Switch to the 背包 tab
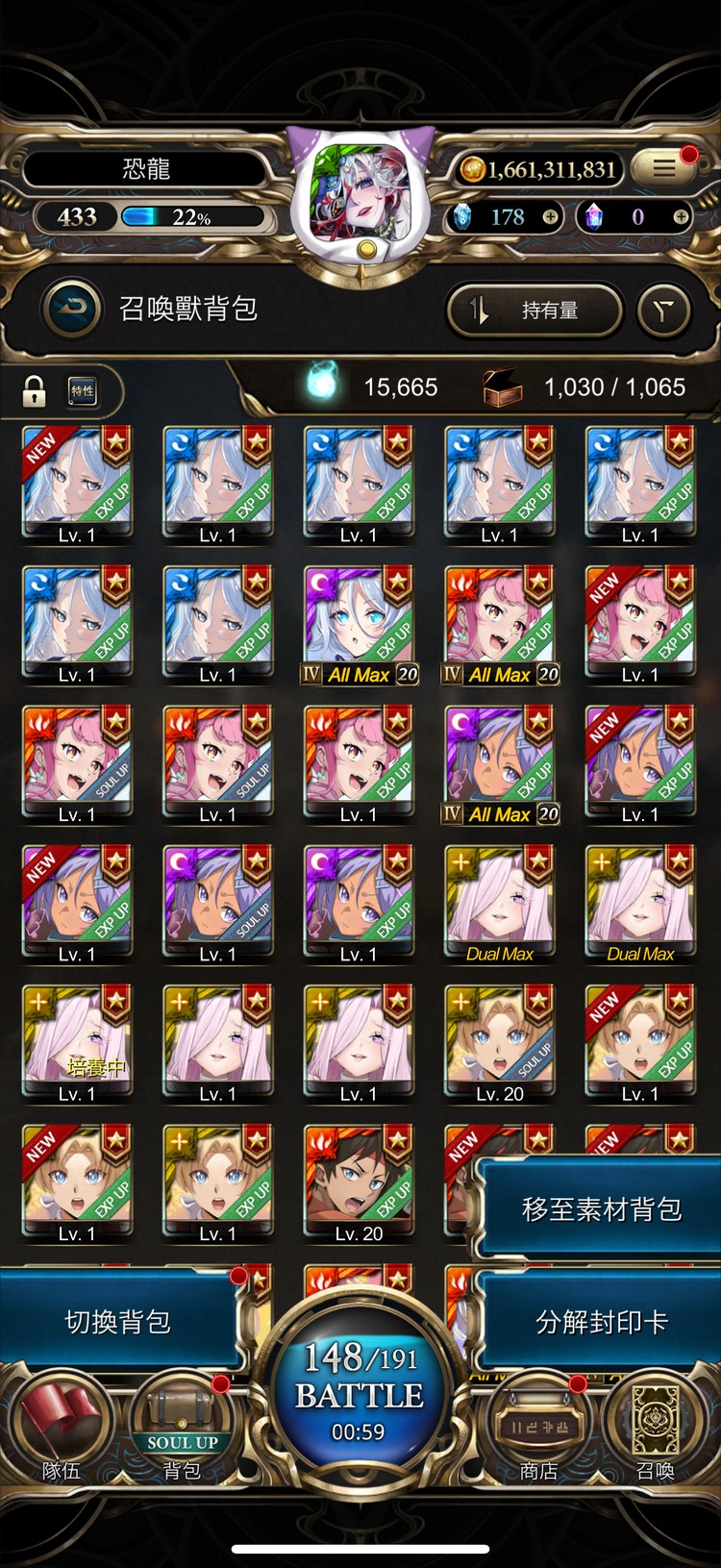Viewport: 721px width, 1568px height. point(182,1432)
